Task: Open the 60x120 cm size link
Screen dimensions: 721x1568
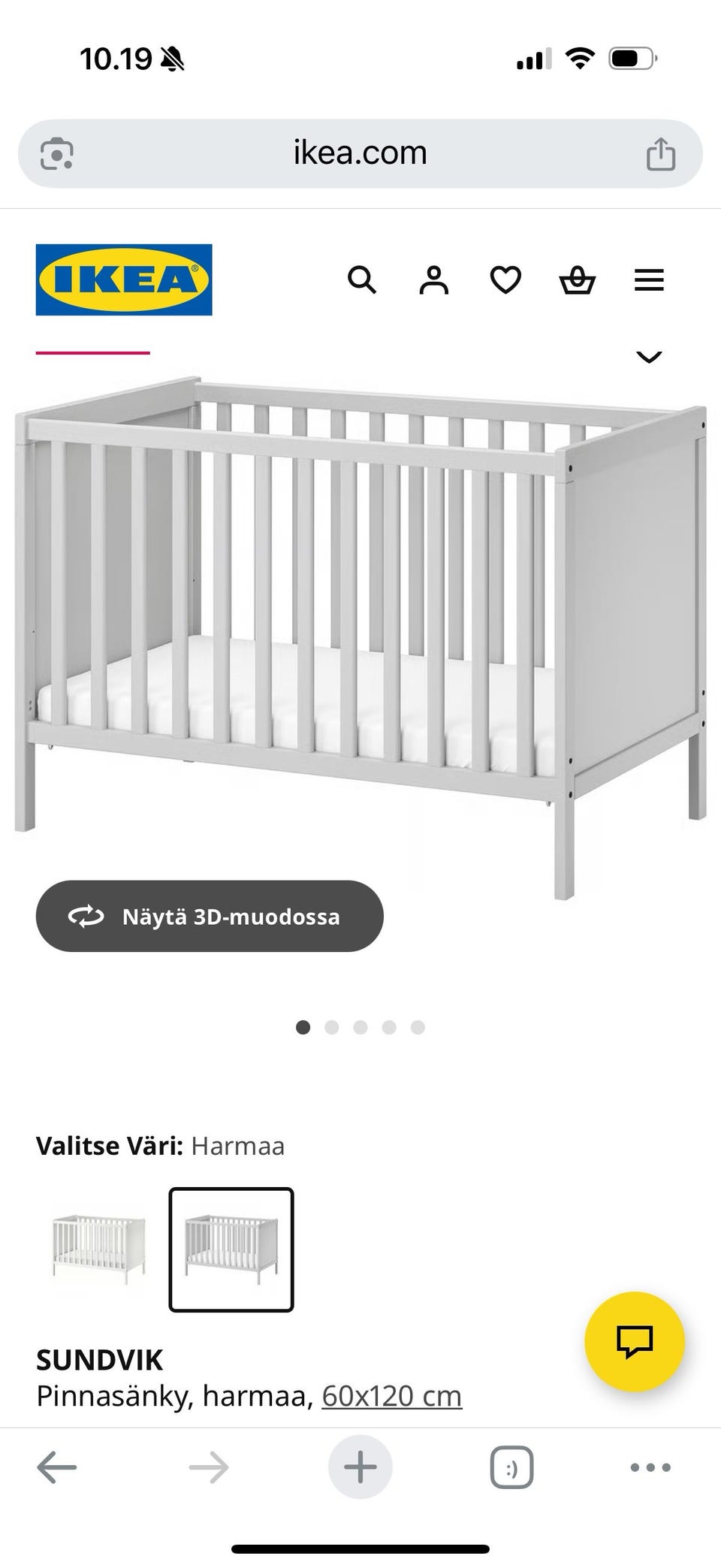Action: [x=391, y=1396]
